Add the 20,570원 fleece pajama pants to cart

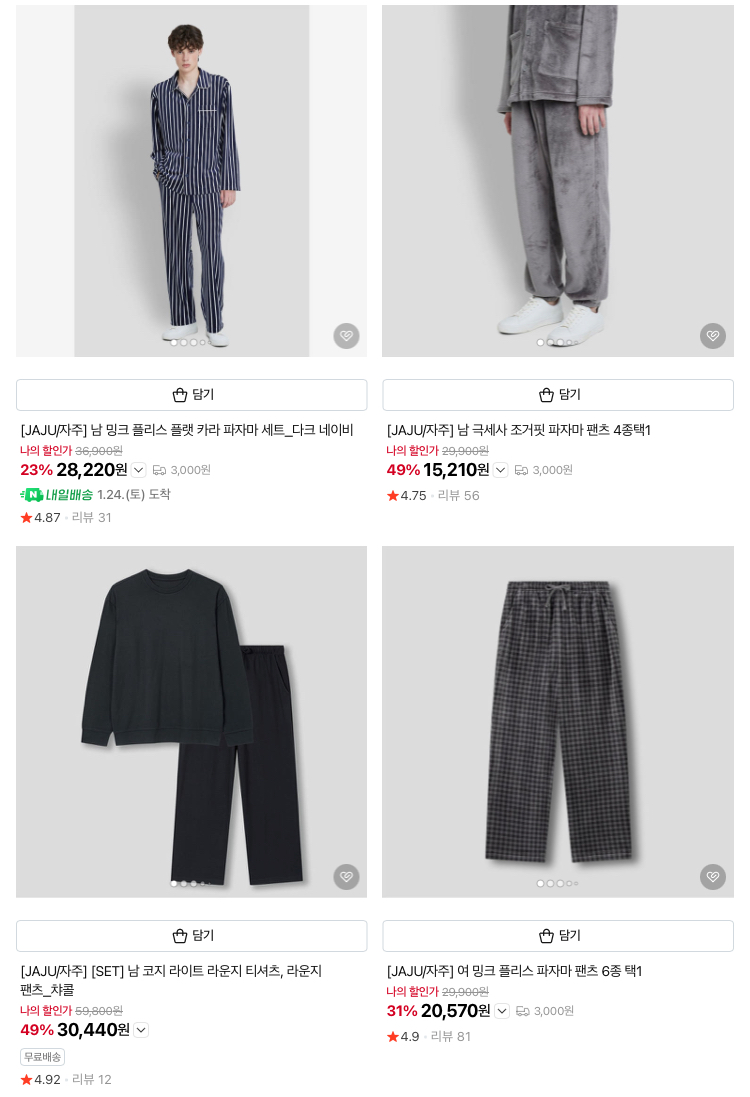558,936
